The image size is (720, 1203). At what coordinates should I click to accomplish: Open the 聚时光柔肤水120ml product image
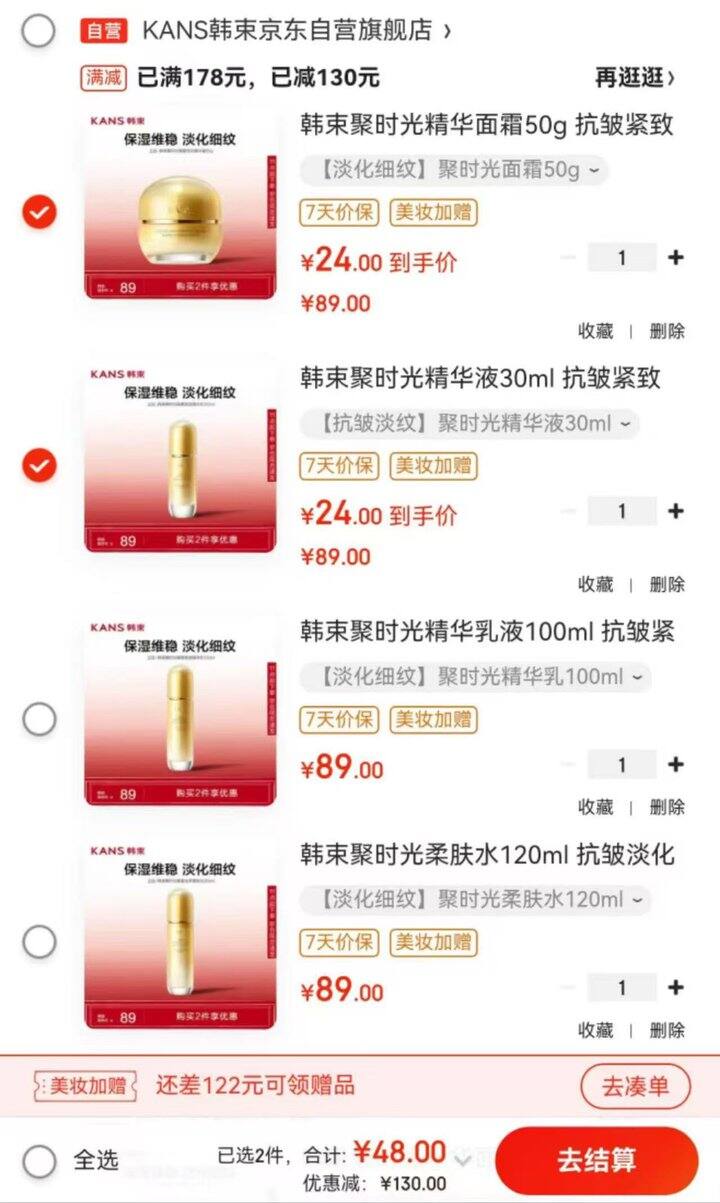tap(181, 933)
